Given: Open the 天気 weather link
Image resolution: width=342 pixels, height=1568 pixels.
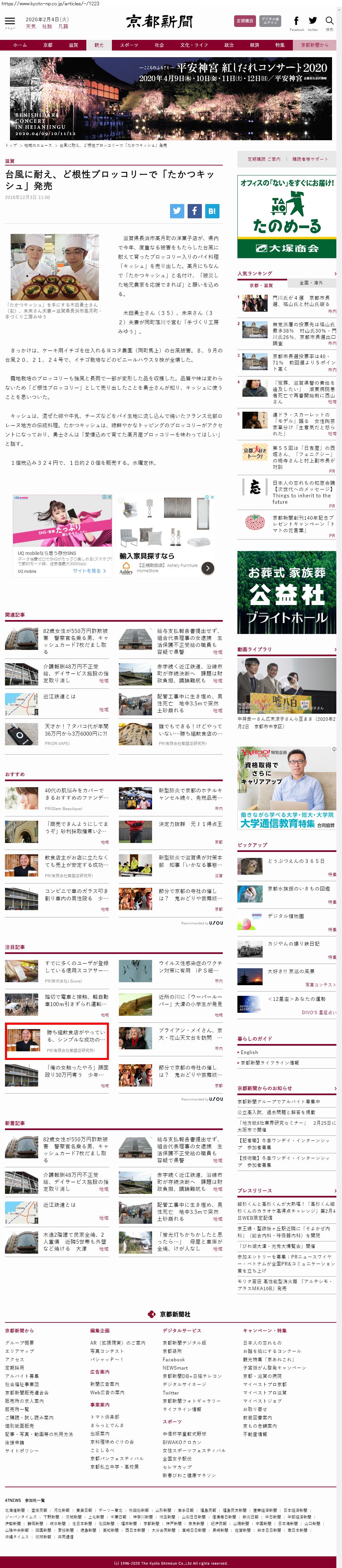Looking at the screenshot, I should 31,27.
